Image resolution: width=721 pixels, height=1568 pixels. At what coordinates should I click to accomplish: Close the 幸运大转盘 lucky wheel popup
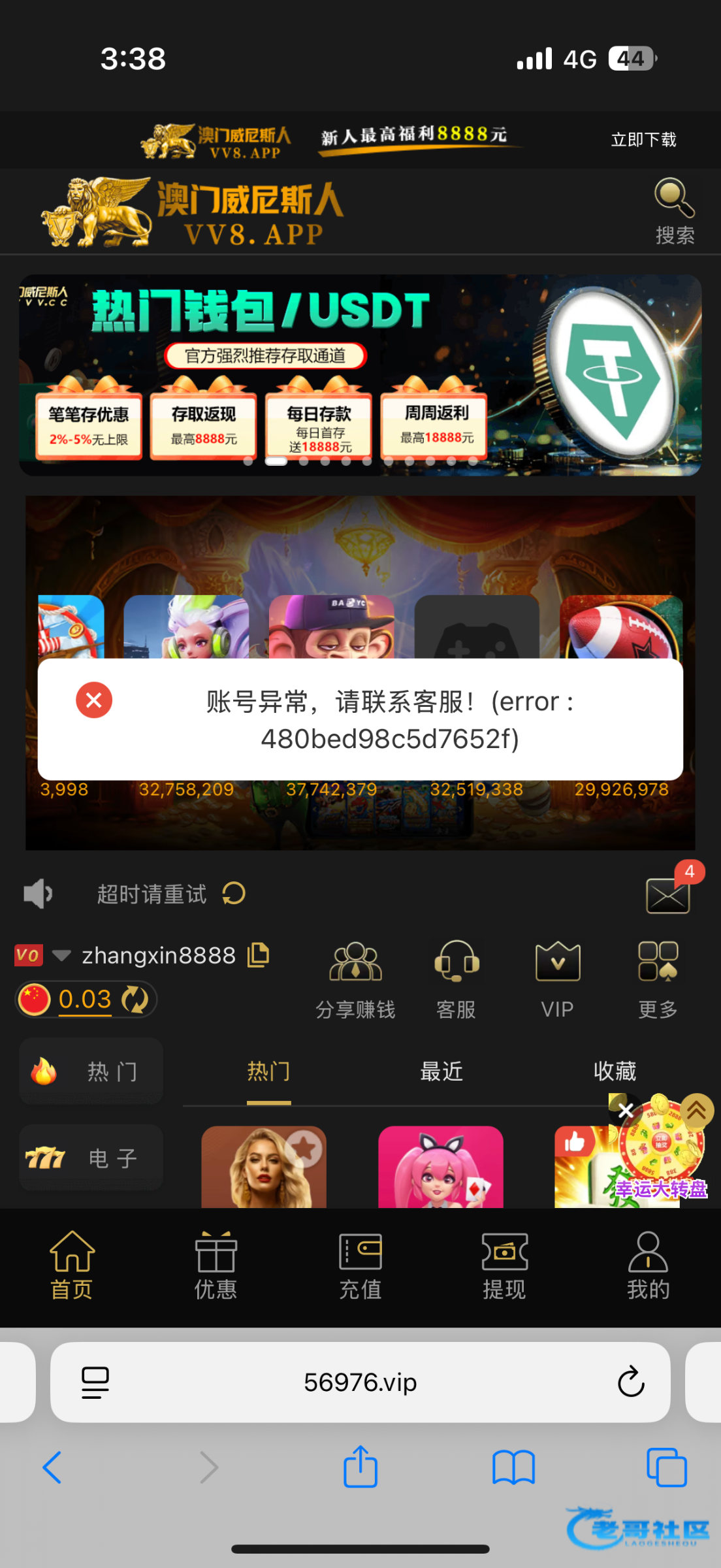[625, 1110]
